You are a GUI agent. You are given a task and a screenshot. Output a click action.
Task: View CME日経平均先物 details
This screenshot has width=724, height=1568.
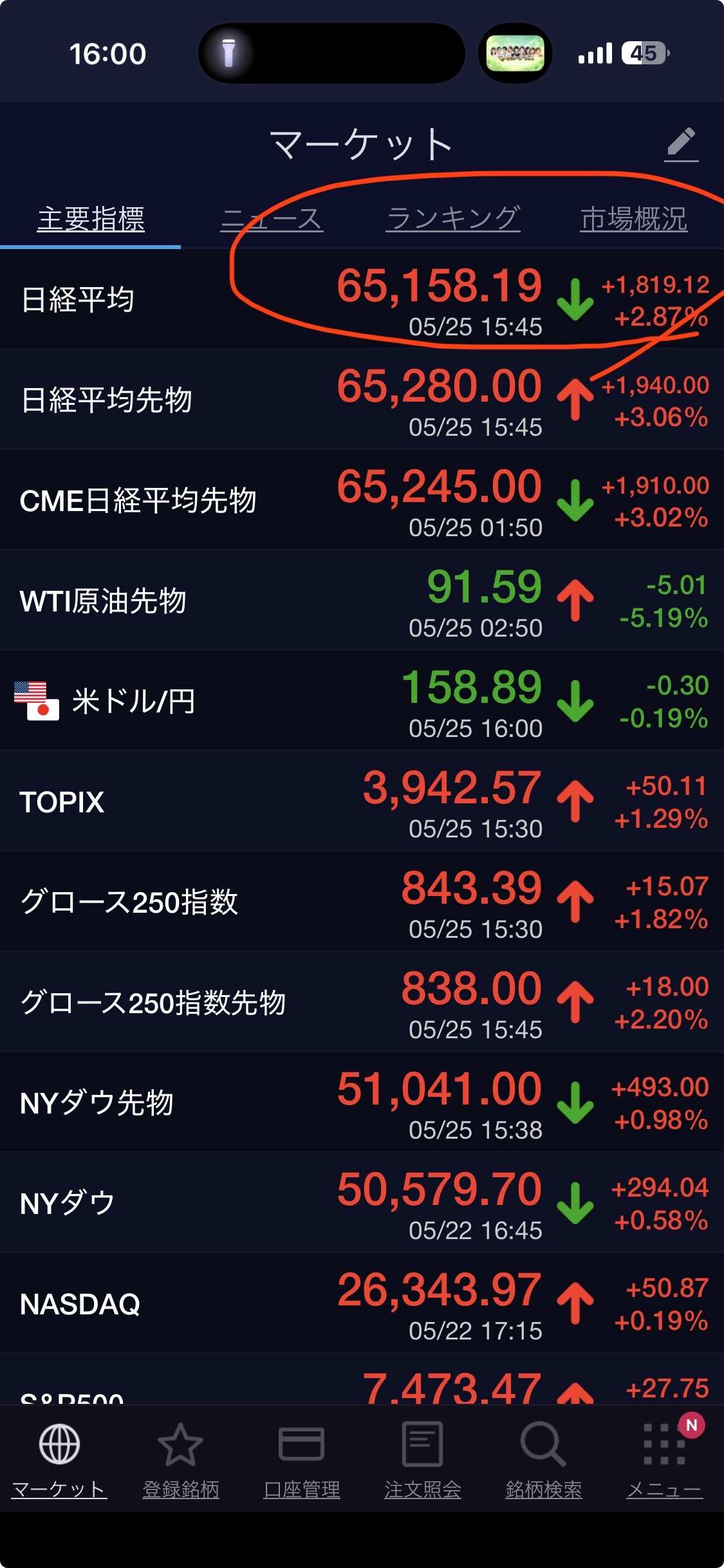(x=362, y=500)
